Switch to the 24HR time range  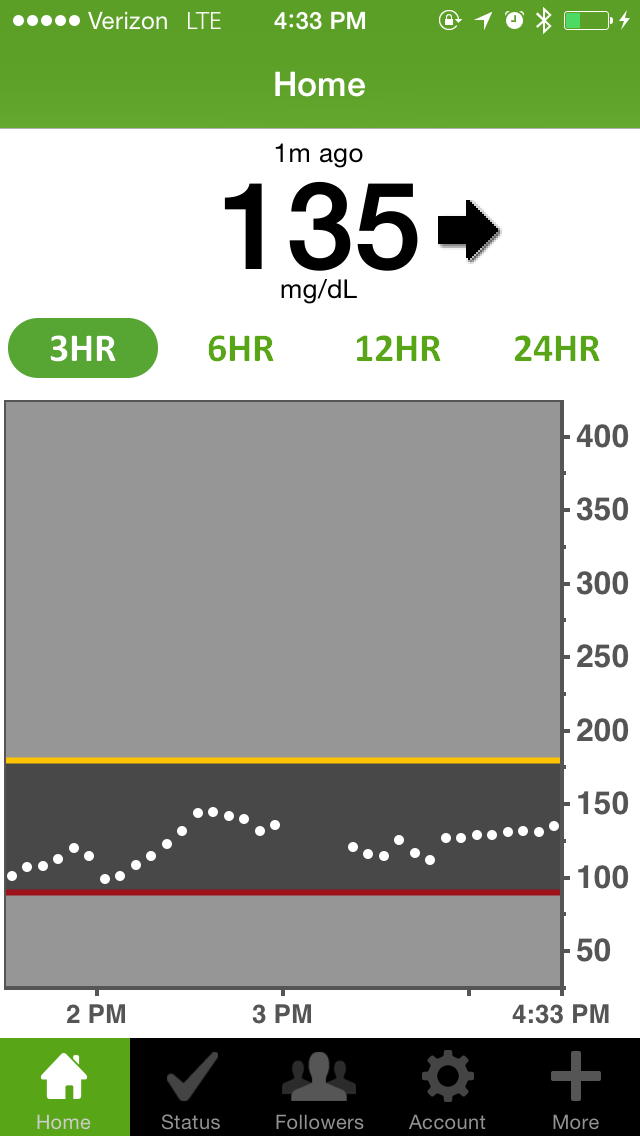tap(557, 349)
